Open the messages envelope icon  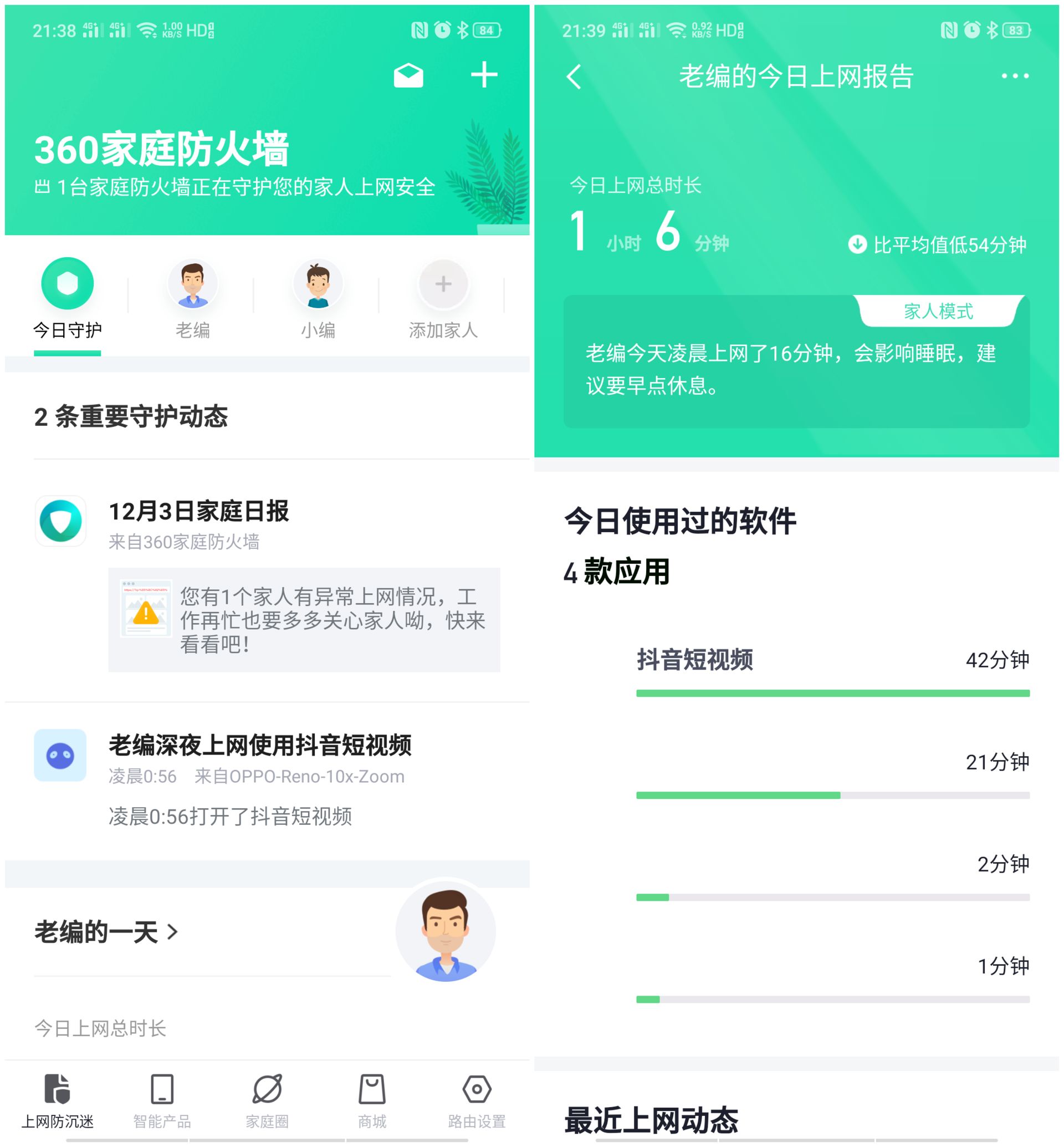pos(408,75)
